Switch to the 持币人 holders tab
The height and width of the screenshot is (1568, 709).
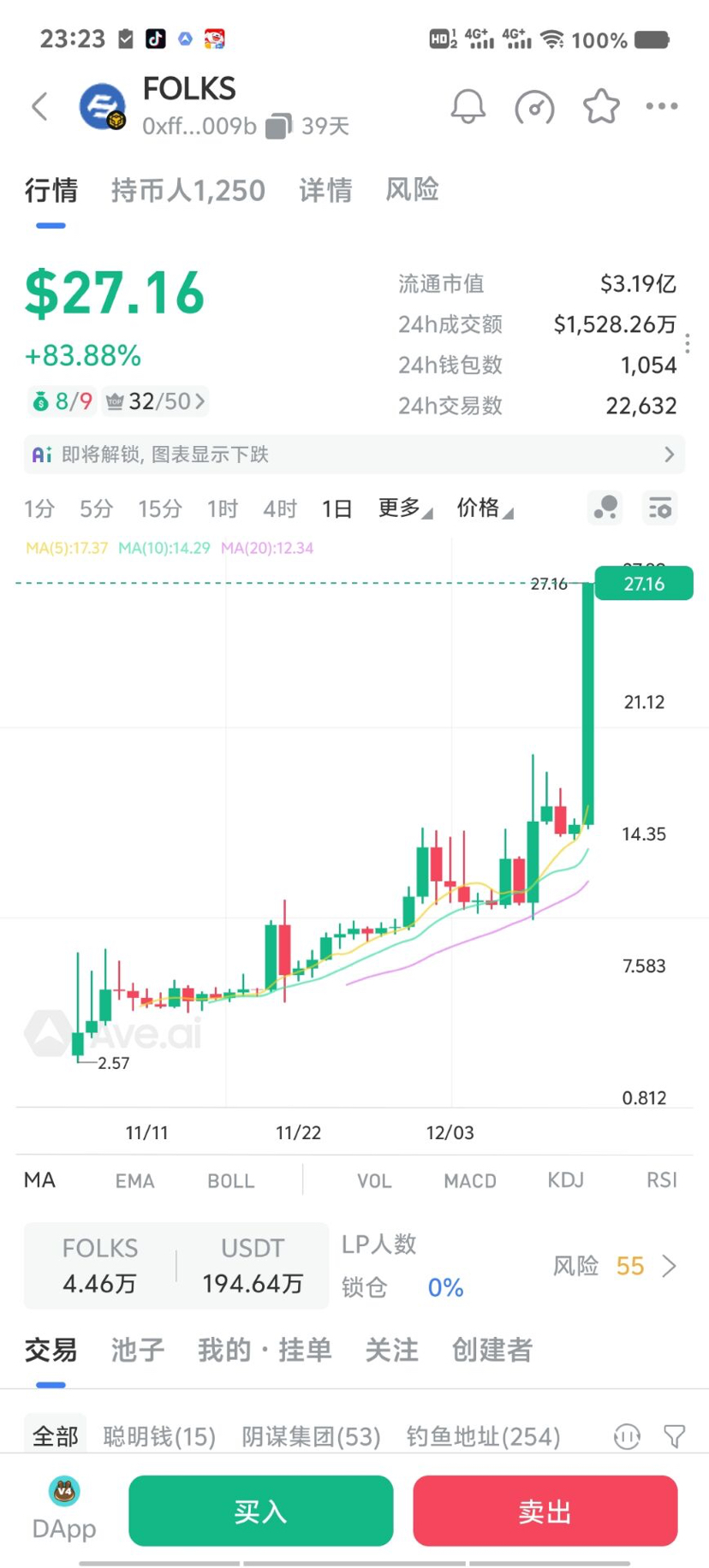[x=188, y=190]
